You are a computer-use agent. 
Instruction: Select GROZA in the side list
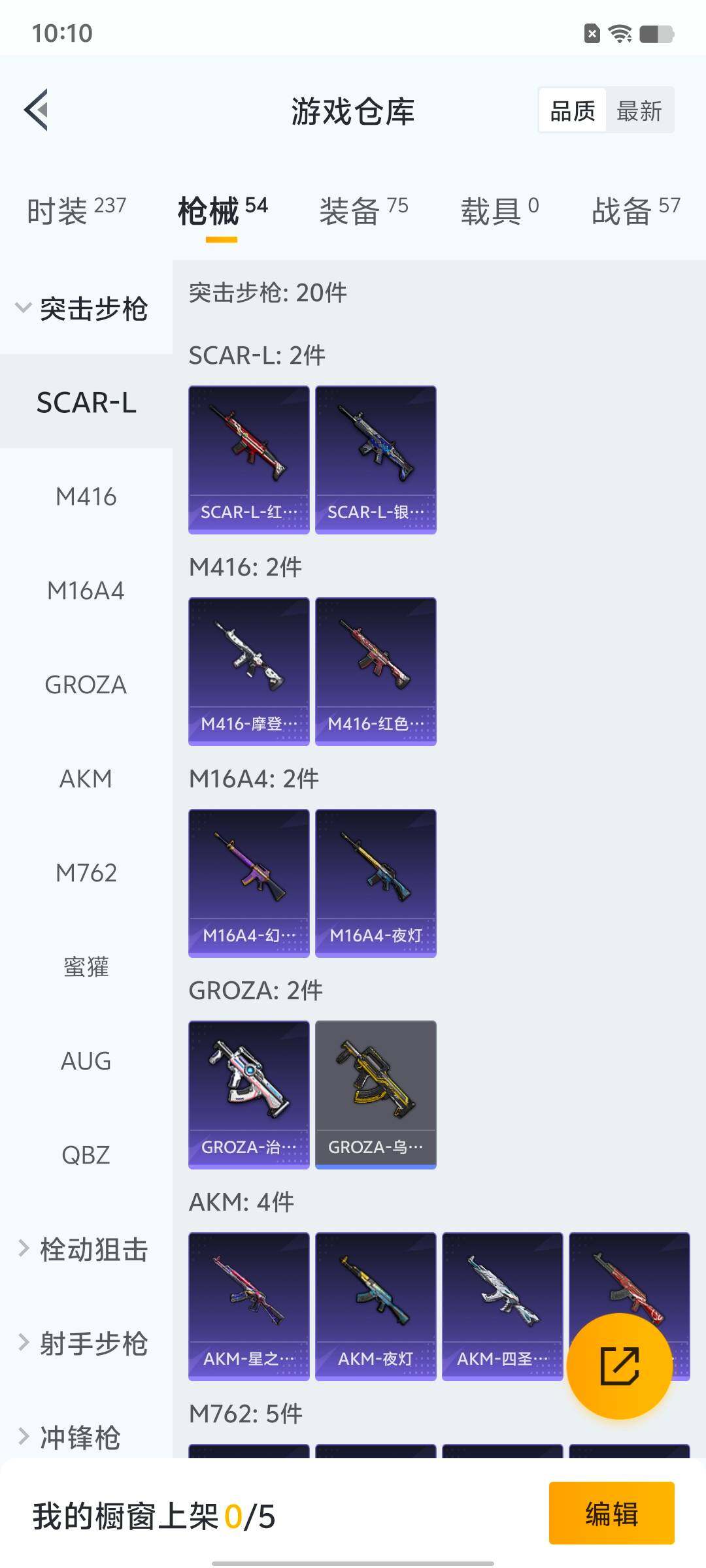(86, 685)
